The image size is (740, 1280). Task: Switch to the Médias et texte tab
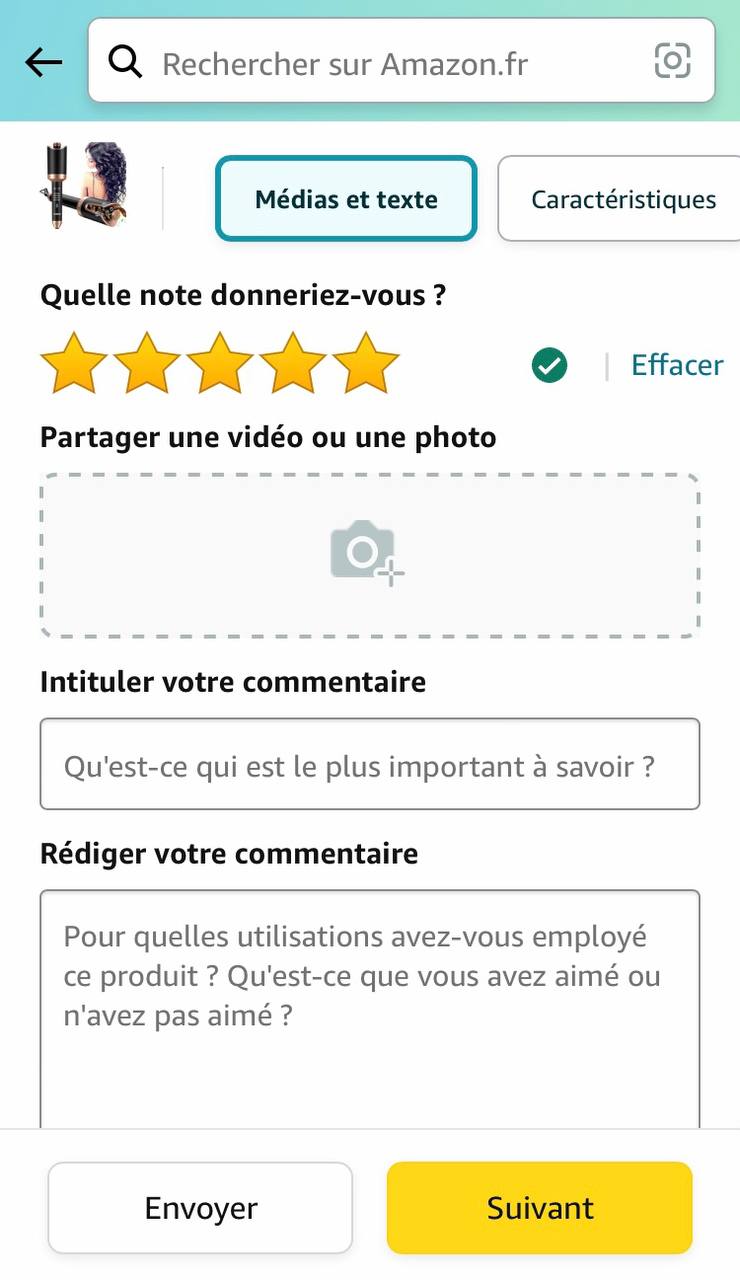(x=346, y=199)
